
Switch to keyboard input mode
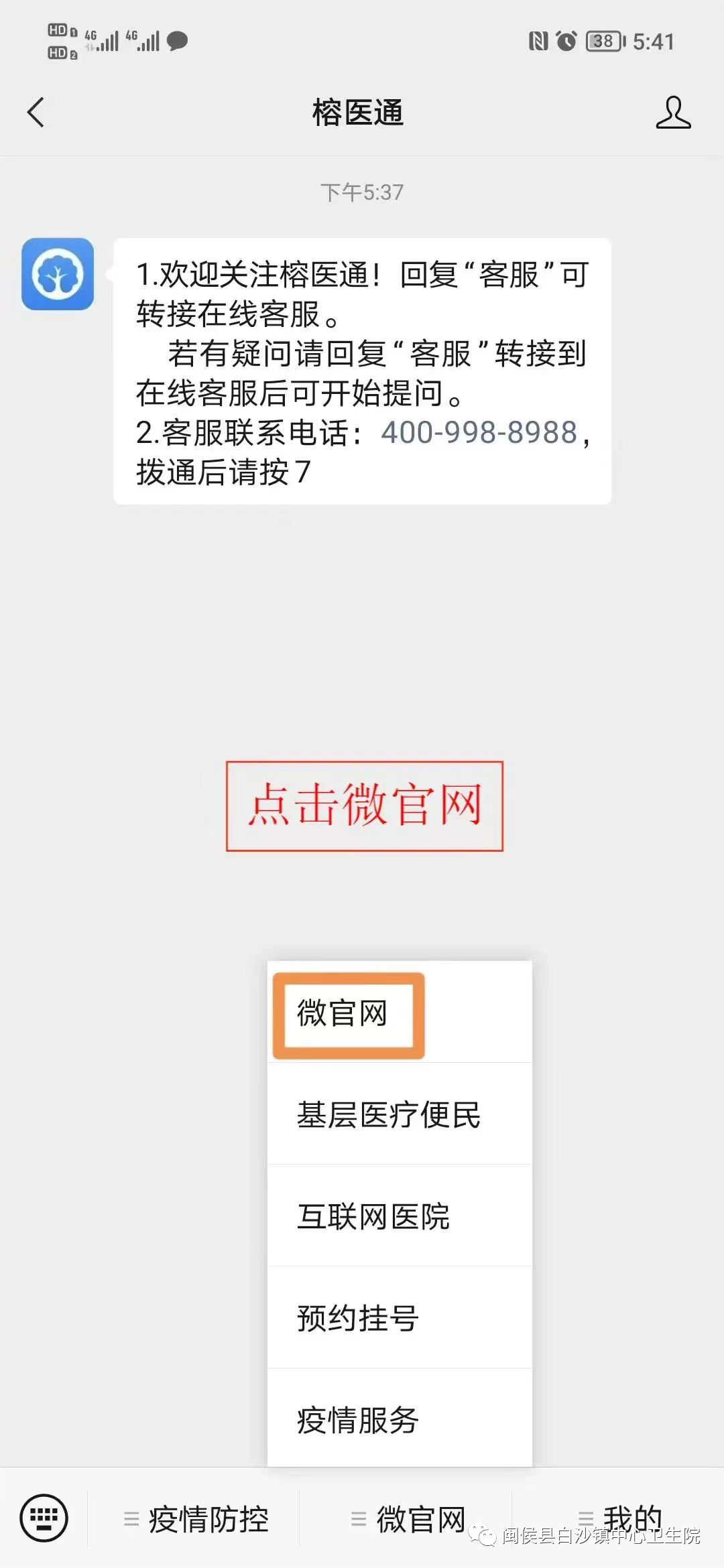click(x=44, y=1517)
